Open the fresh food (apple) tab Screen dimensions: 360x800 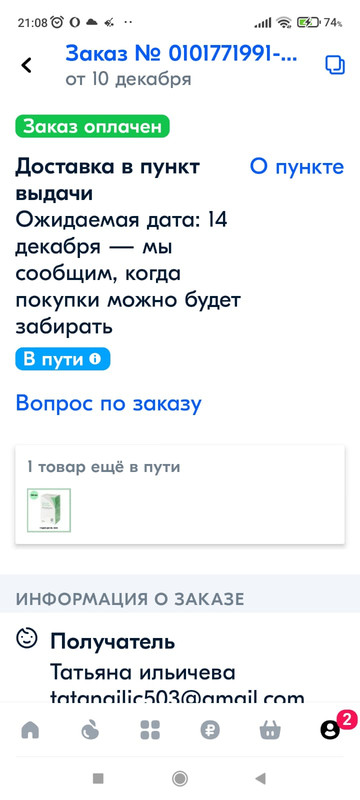(90, 731)
